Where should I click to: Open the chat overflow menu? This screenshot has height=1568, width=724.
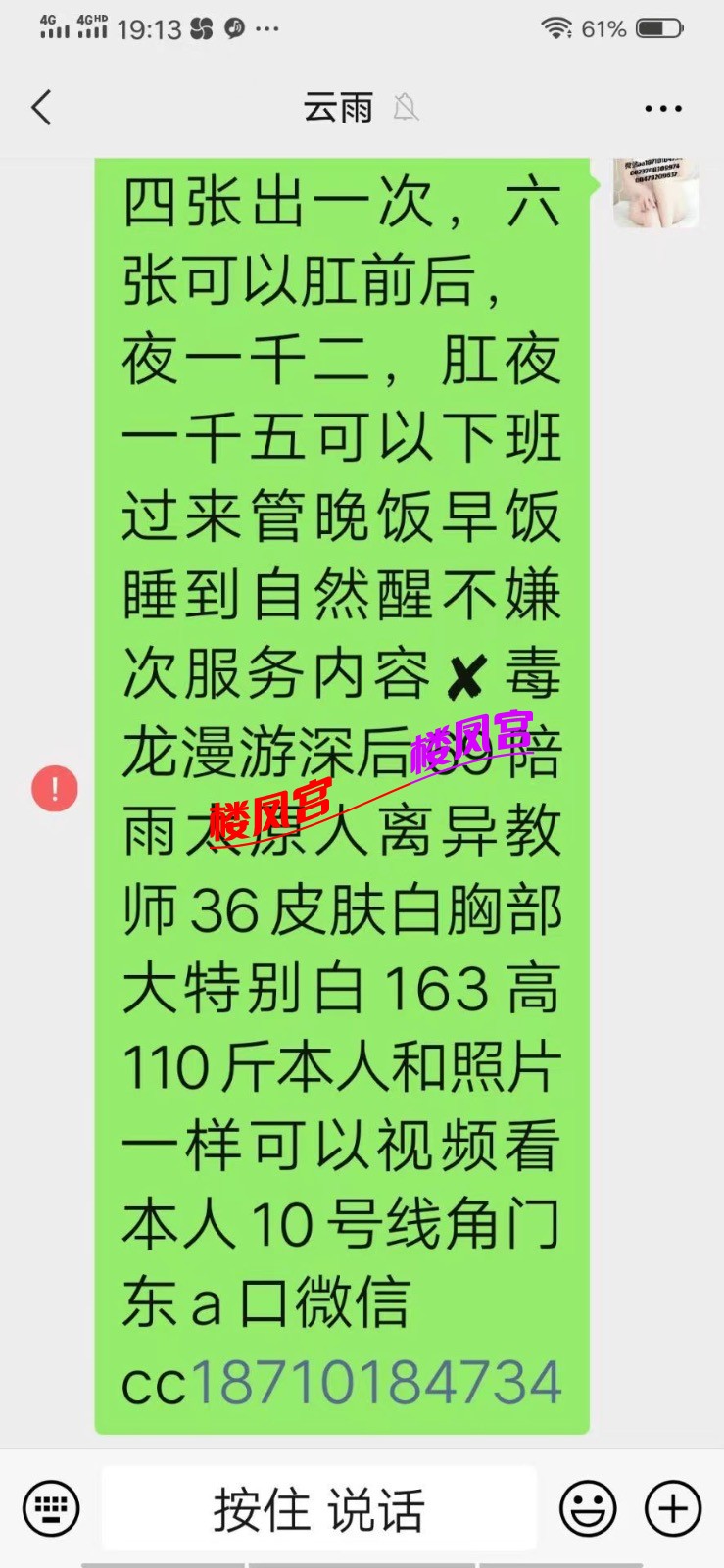[662, 108]
